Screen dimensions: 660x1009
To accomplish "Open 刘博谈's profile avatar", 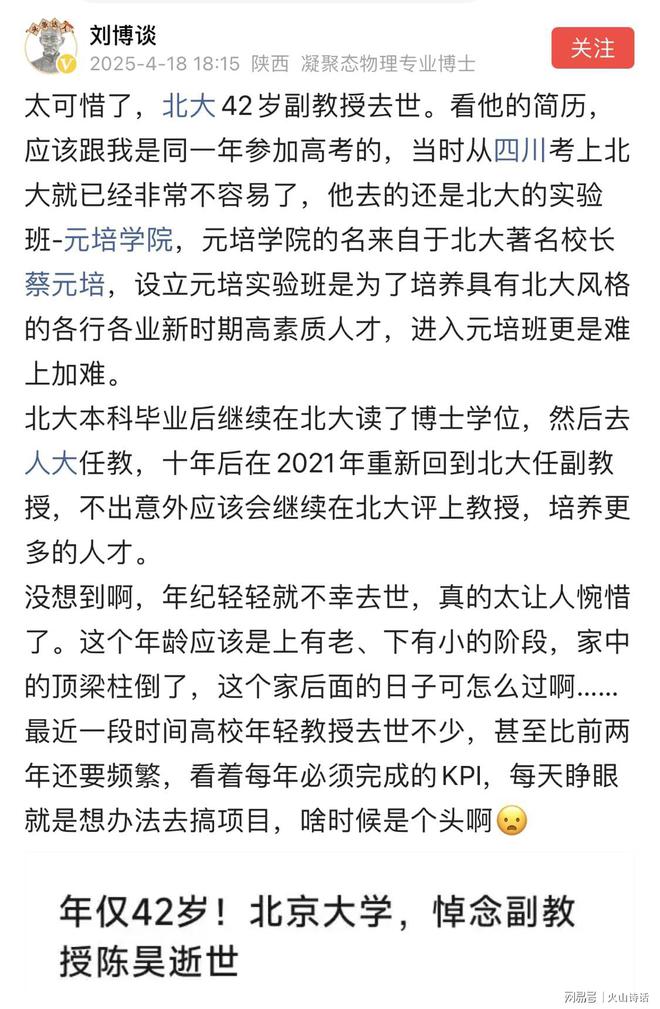I will click(x=52, y=47).
